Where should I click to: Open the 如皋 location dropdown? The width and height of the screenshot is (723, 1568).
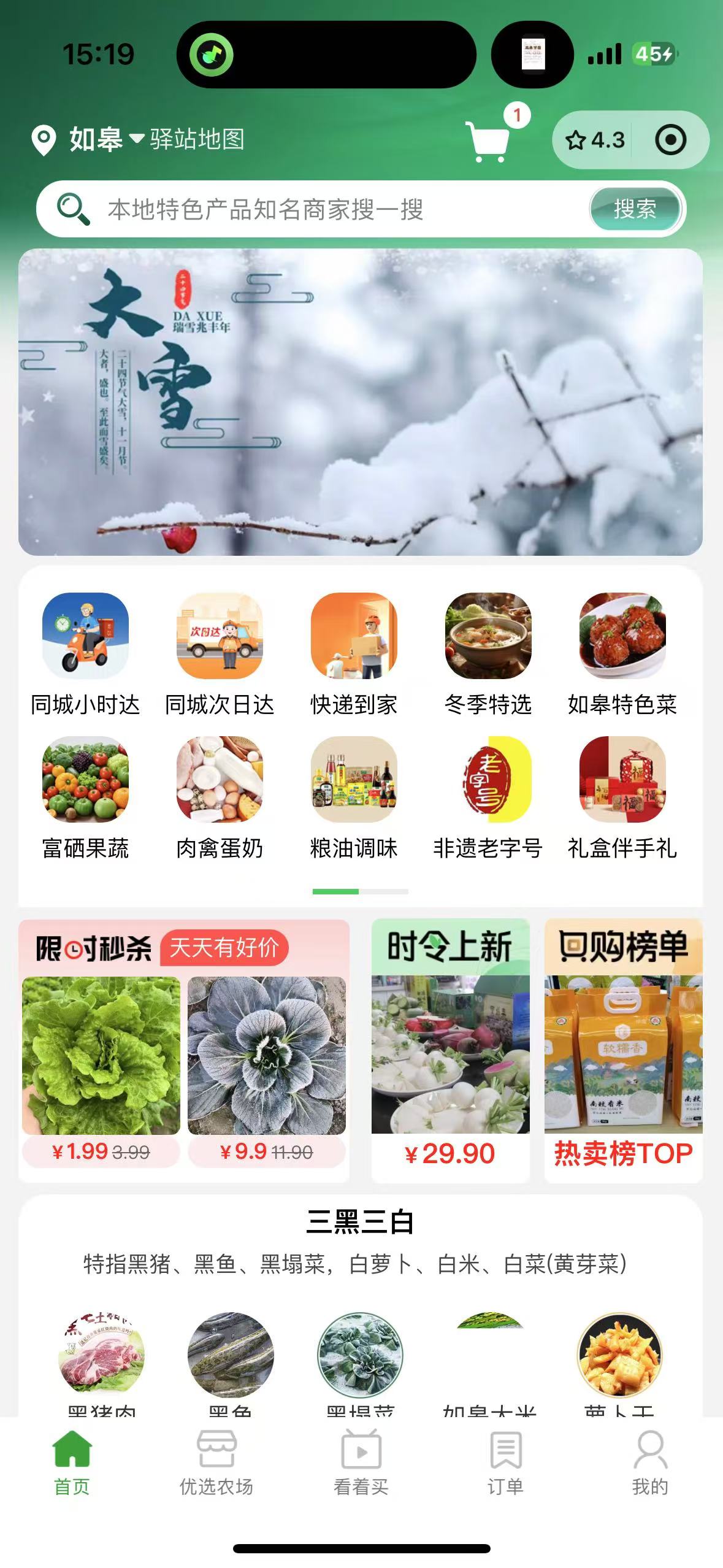[104, 139]
